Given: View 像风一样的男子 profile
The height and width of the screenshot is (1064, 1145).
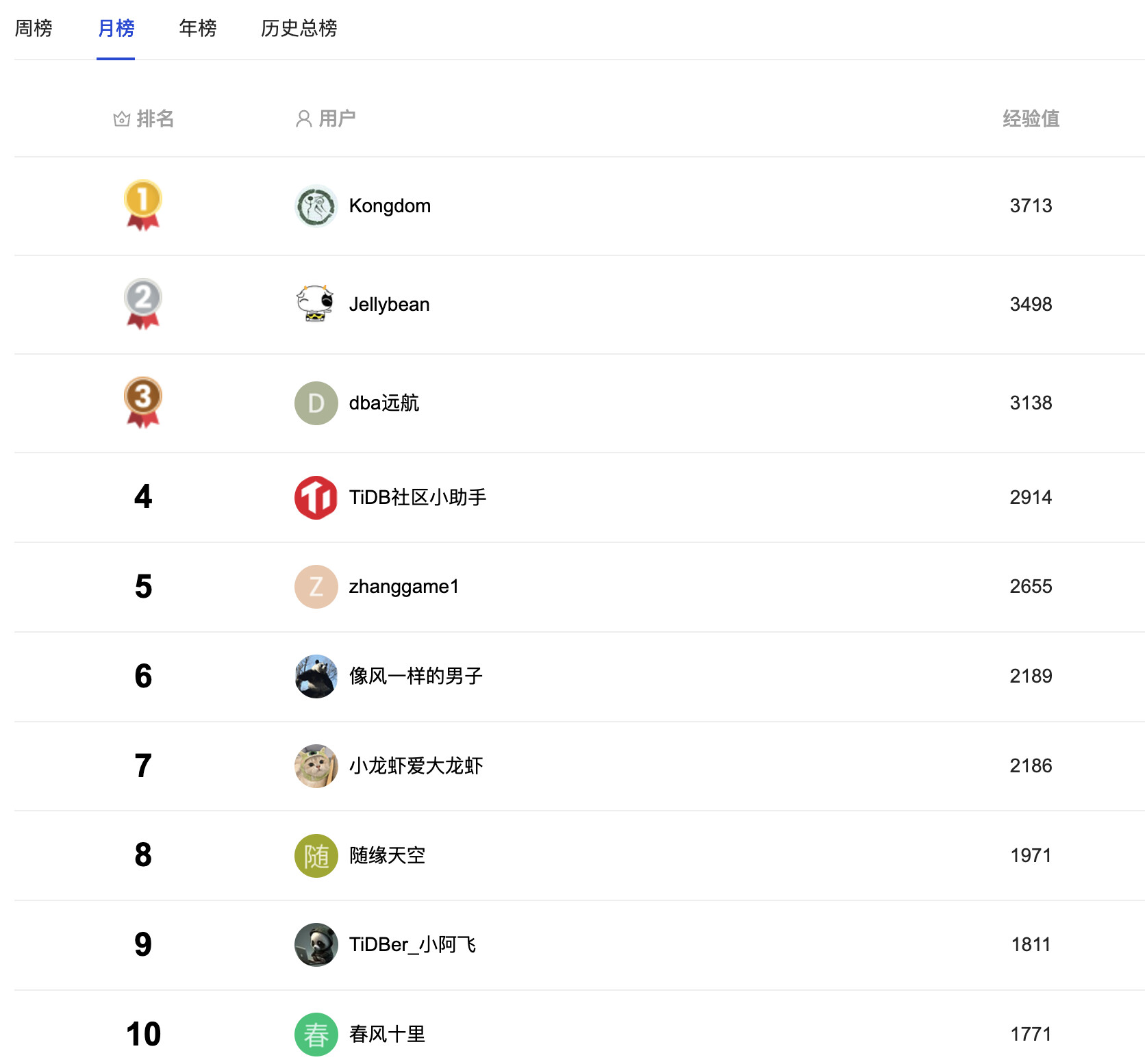Looking at the screenshot, I should pos(416,676).
